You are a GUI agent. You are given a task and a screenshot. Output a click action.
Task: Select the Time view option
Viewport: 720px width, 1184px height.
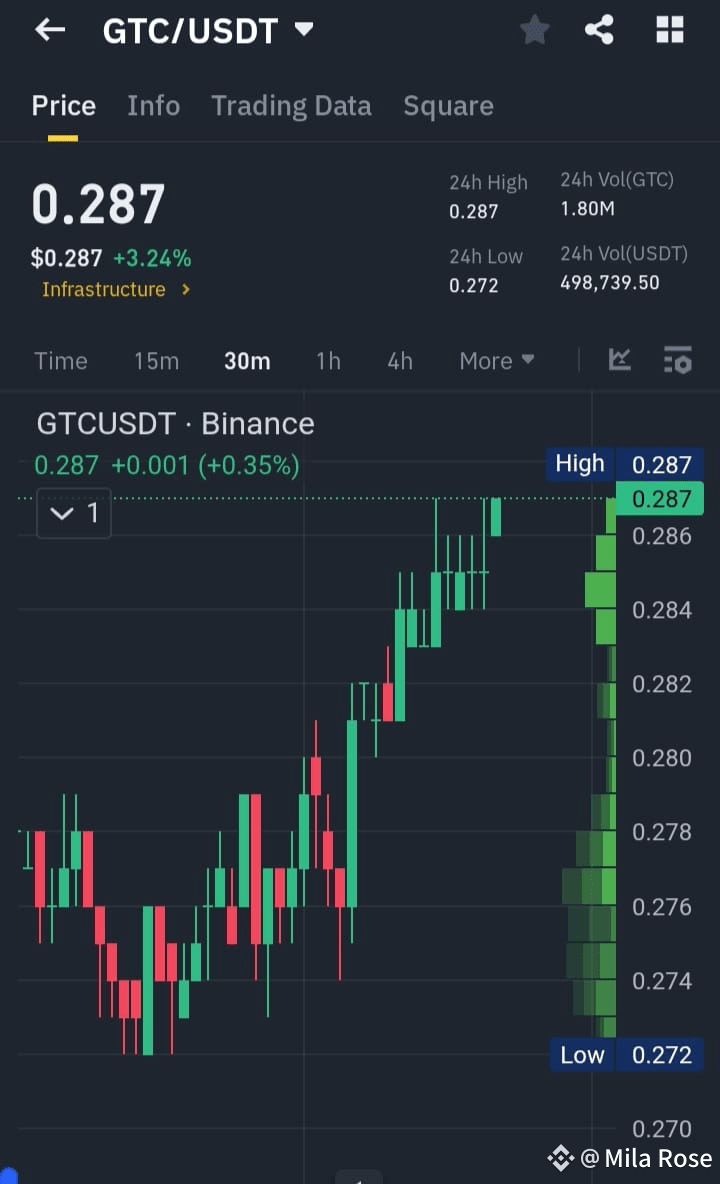click(60, 360)
